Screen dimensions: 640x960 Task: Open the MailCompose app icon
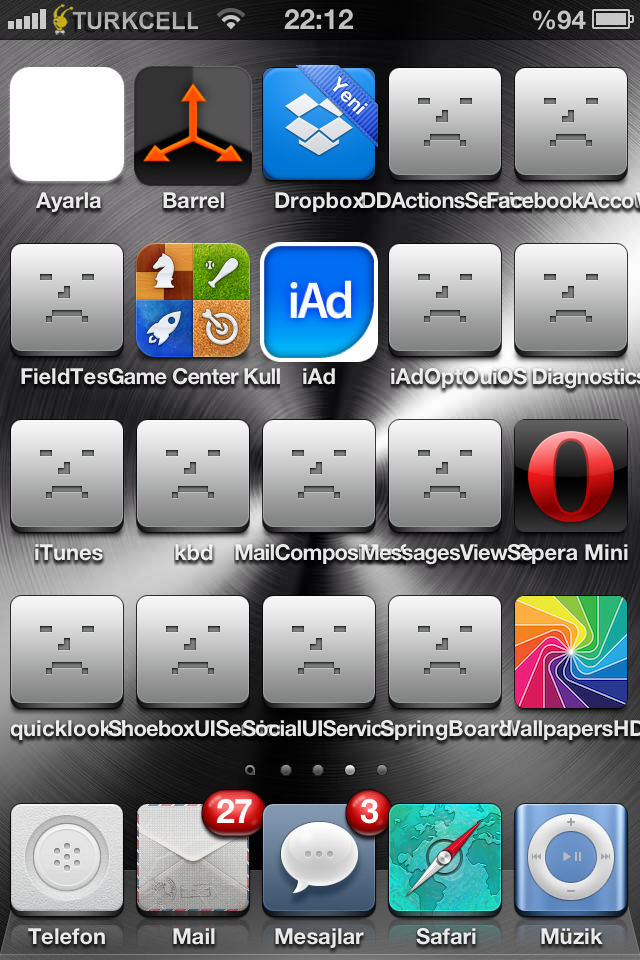(319, 476)
